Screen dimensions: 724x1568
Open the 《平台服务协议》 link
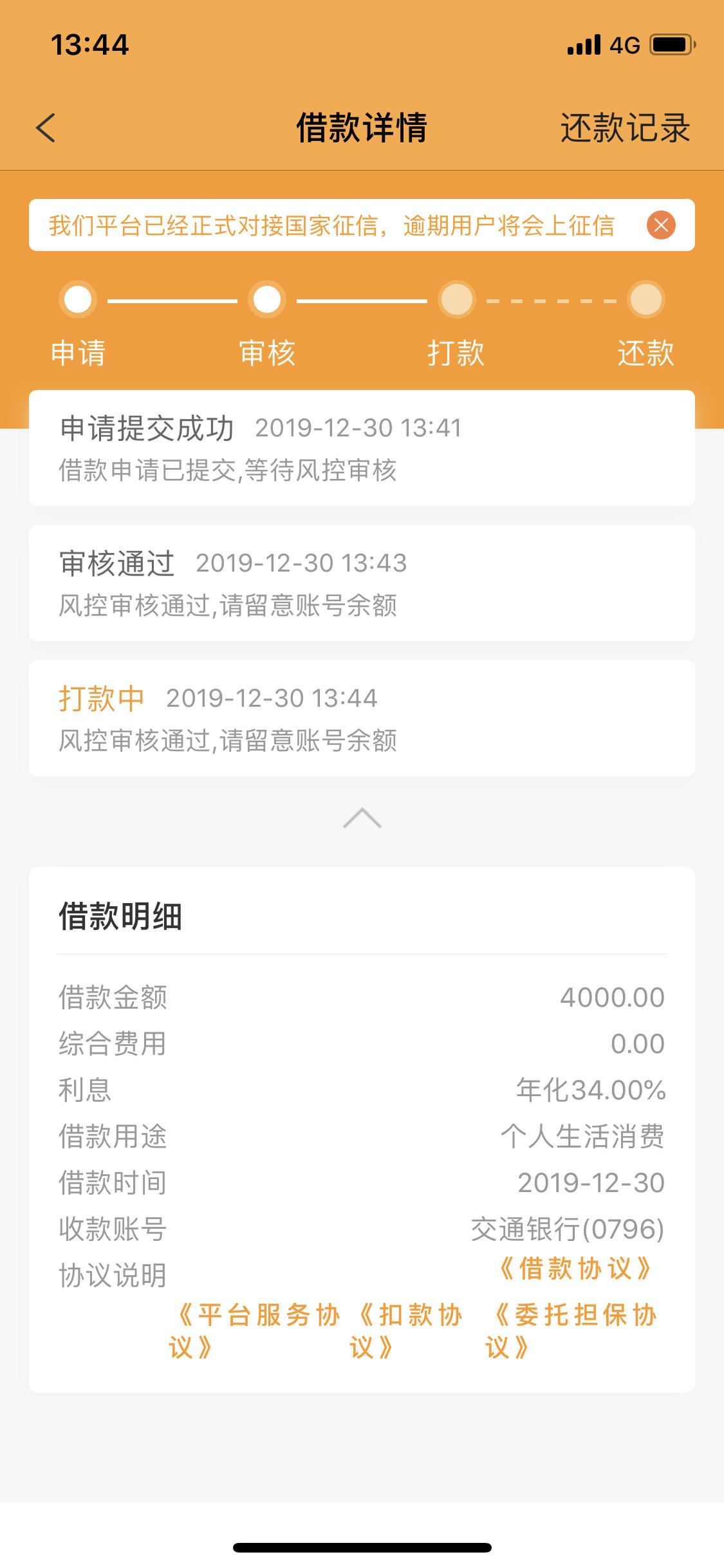(254, 1330)
